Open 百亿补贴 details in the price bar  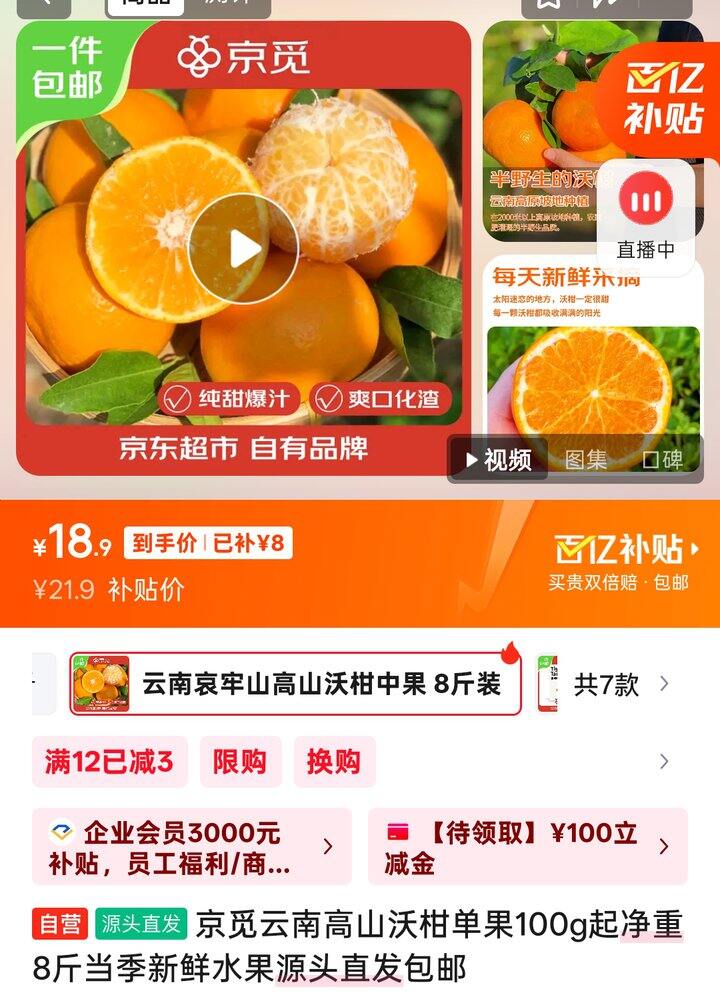point(626,549)
